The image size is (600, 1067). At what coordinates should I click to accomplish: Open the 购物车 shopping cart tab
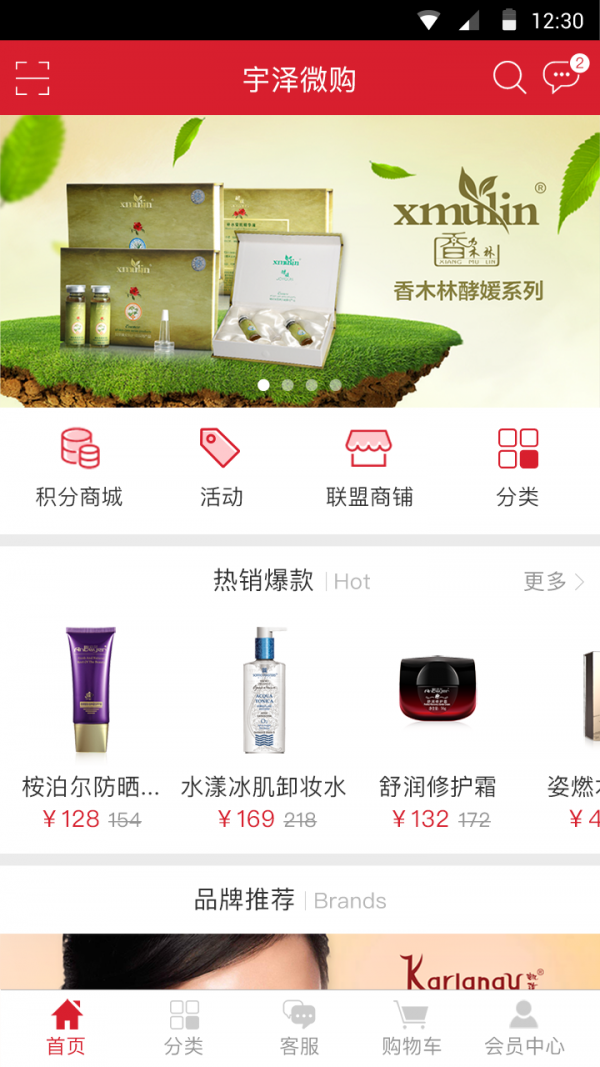(411, 1027)
